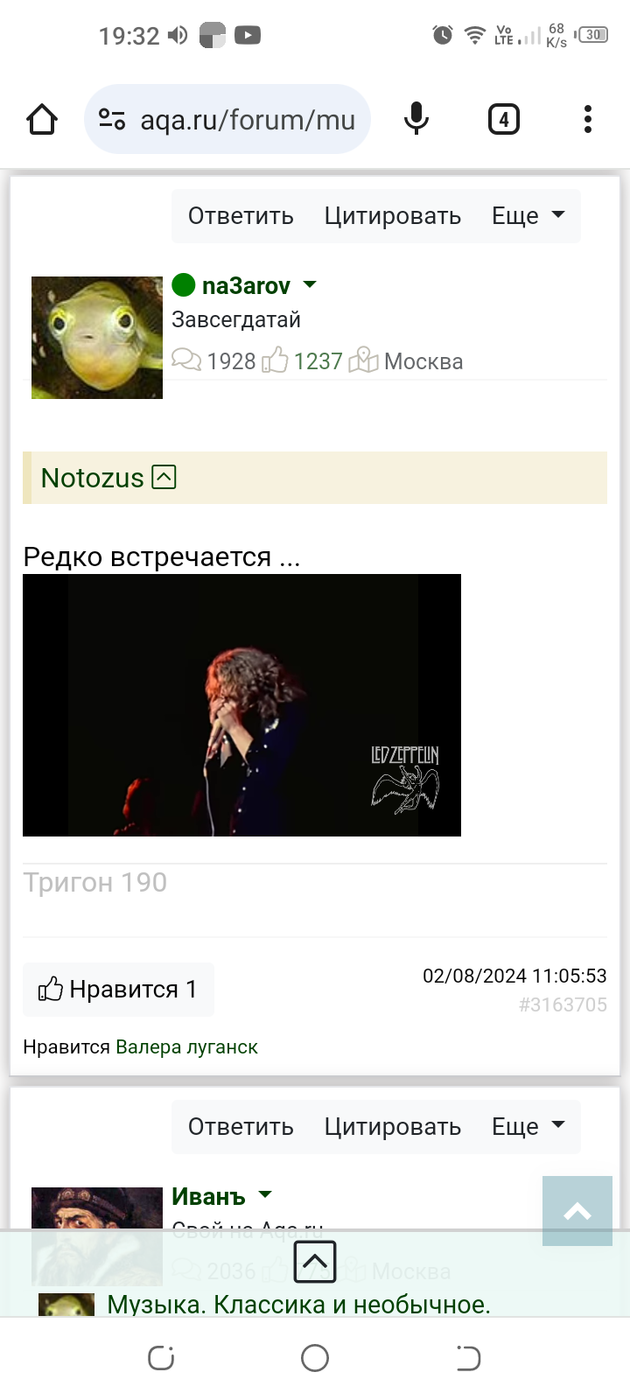Image resolution: width=630 pixels, height=1400 pixels.
Task: Expand the Notozus quote block
Action: pyautogui.click(x=164, y=478)
